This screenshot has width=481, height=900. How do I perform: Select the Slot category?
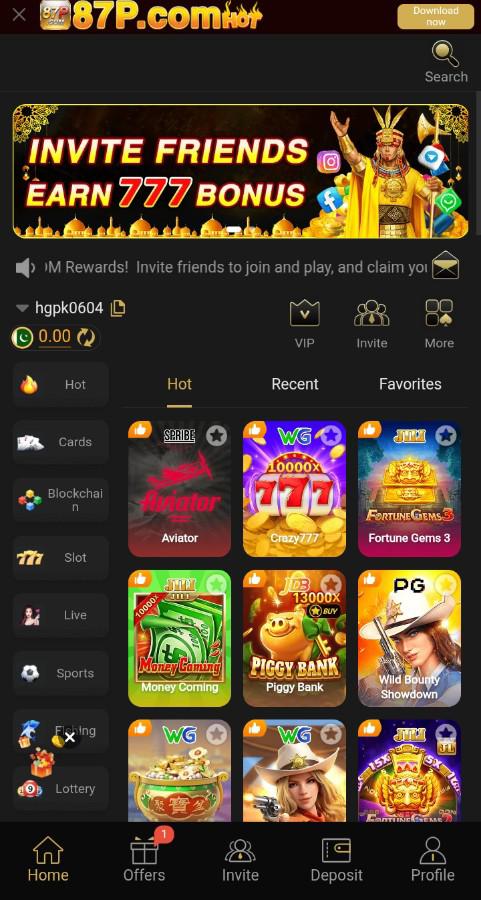tap(61, 557)
